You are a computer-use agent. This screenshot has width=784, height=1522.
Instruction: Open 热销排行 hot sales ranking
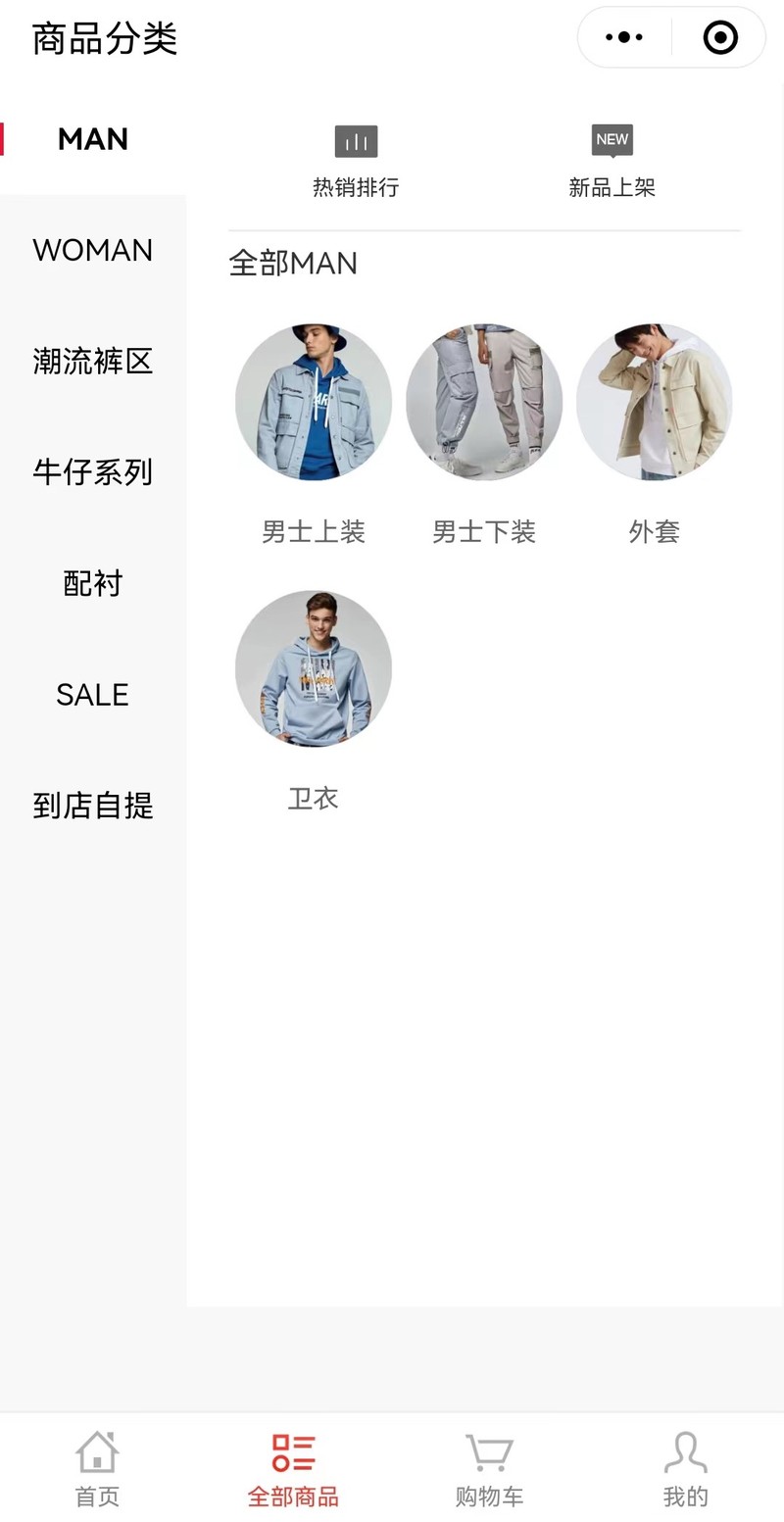click(x=356, y=162)
